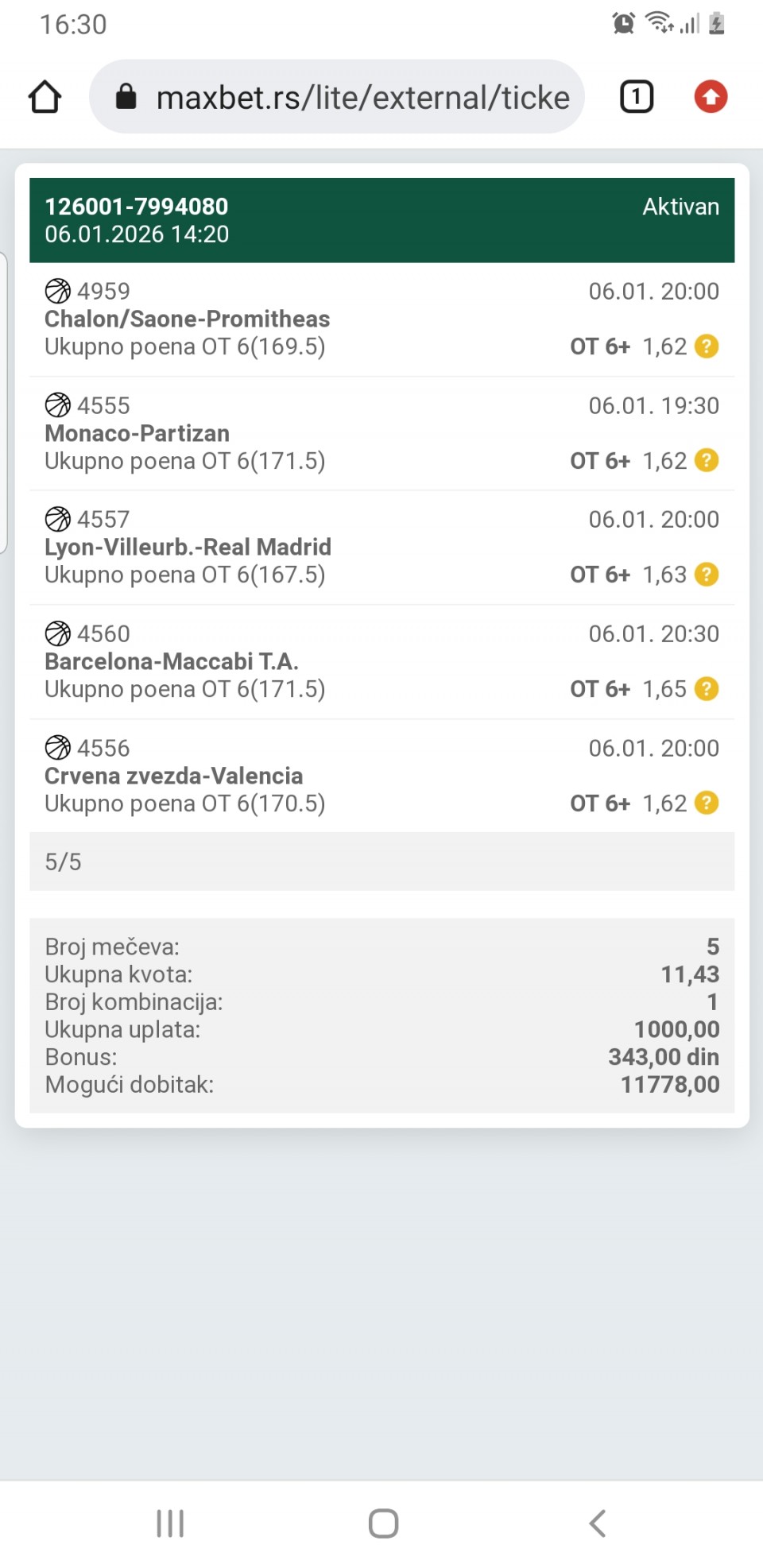Image resolution: width=763 pixels, height=1568 pixels.
Task: Open the browser tab switcher
Action: pos(636,97)
